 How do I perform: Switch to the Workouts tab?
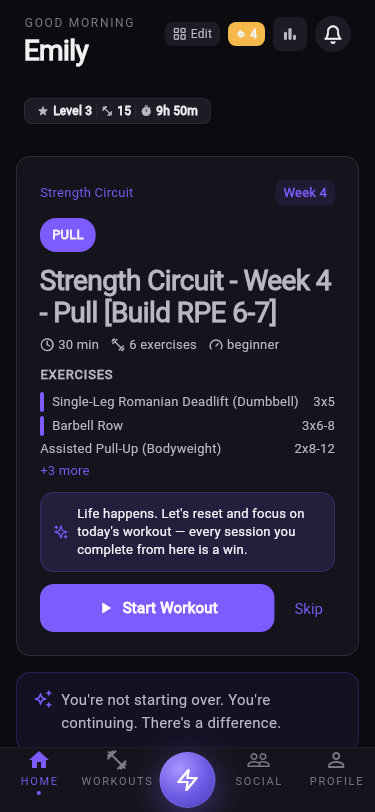[x=117, y=768]
